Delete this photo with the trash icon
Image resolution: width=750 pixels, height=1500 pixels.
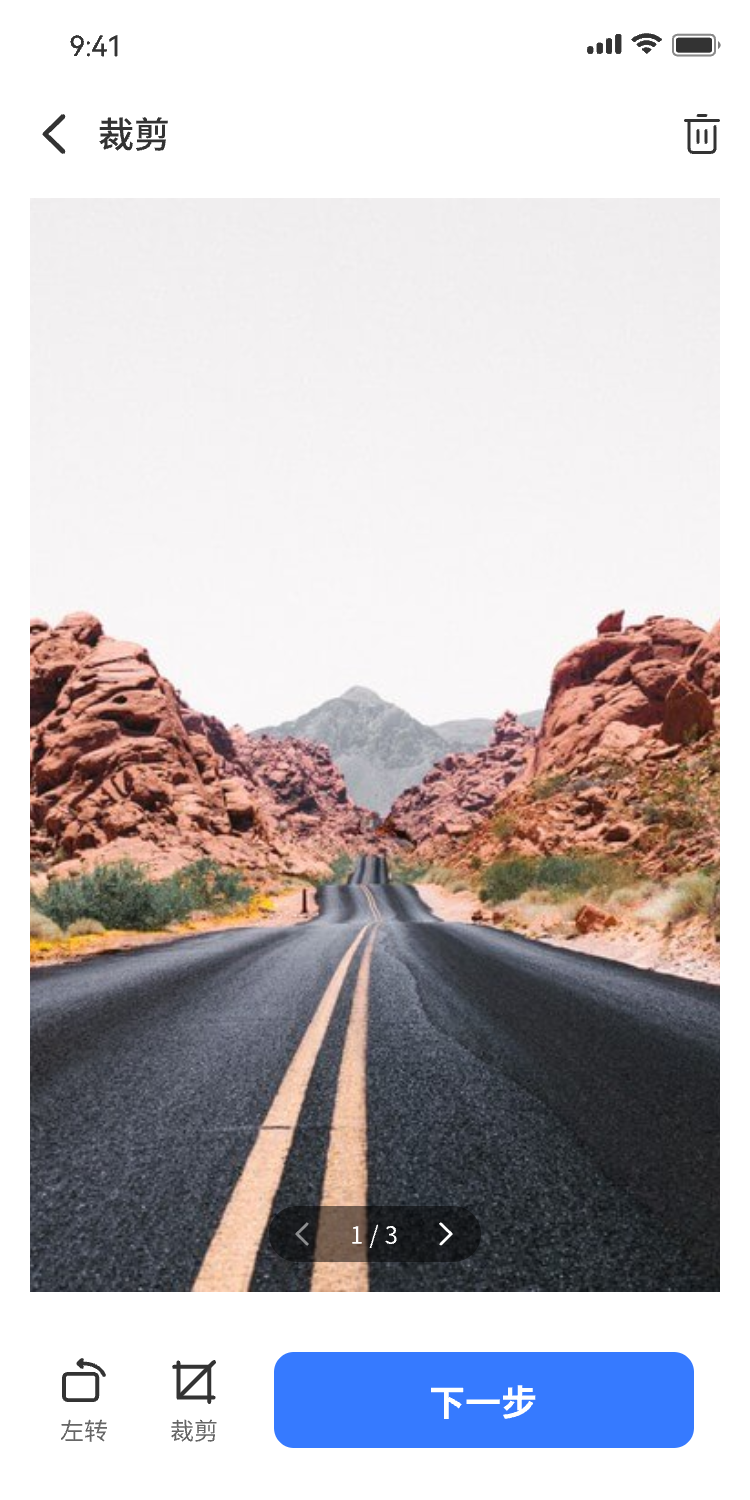[x=701, y=134]
